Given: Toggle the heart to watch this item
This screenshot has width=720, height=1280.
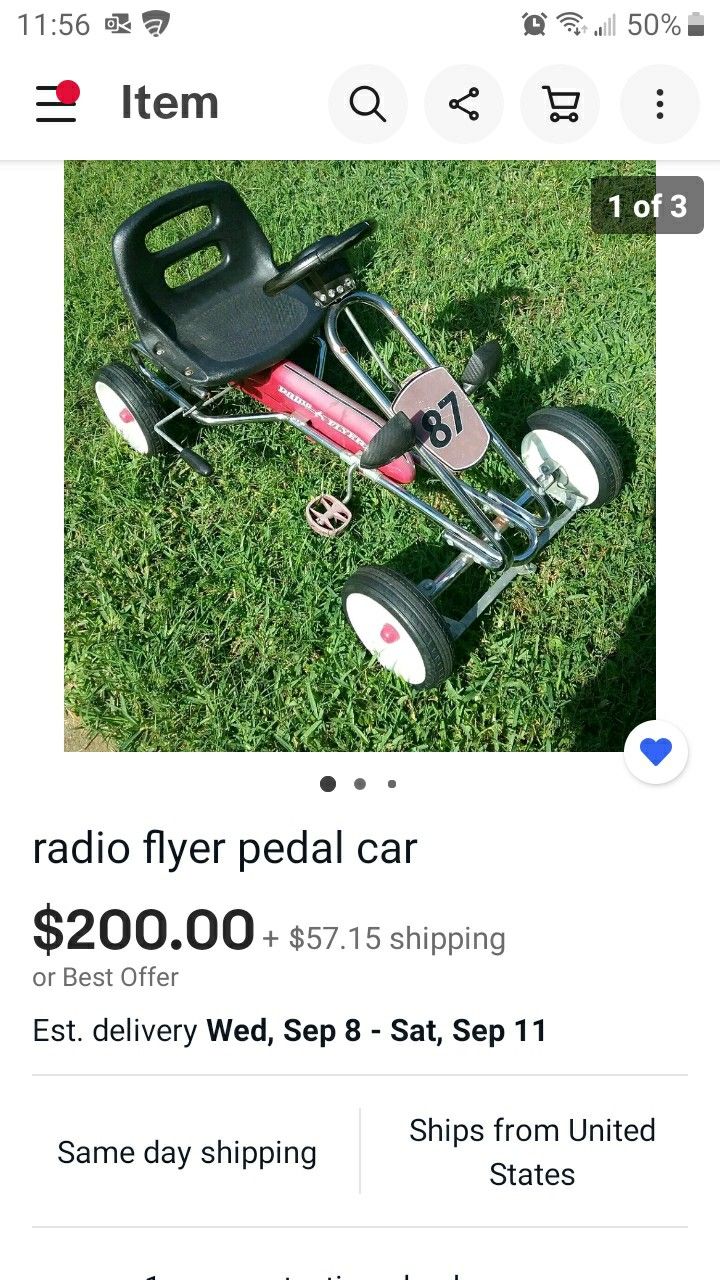Looking at the screenshot, I should click(x=655, y=750).
